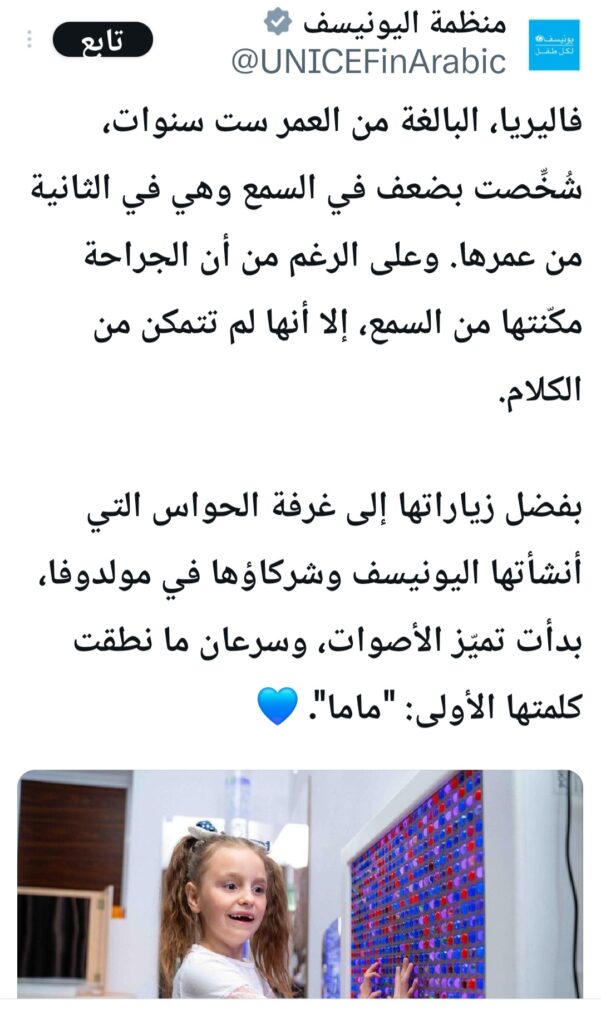
Task: Tap the تابع follow button
Action: 103,40
